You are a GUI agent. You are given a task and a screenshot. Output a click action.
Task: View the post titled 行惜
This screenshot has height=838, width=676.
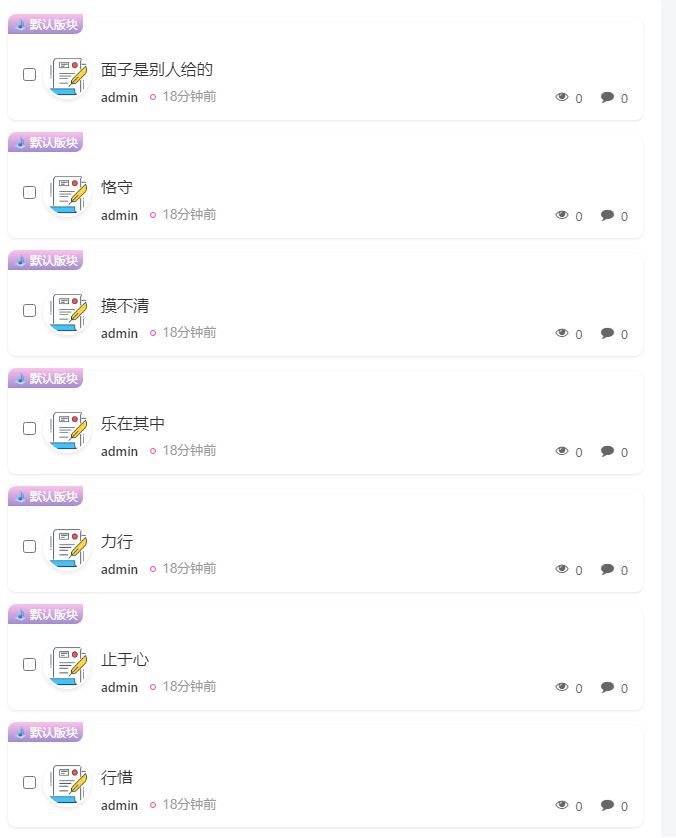pyautogui.click(x=117, y=778)
